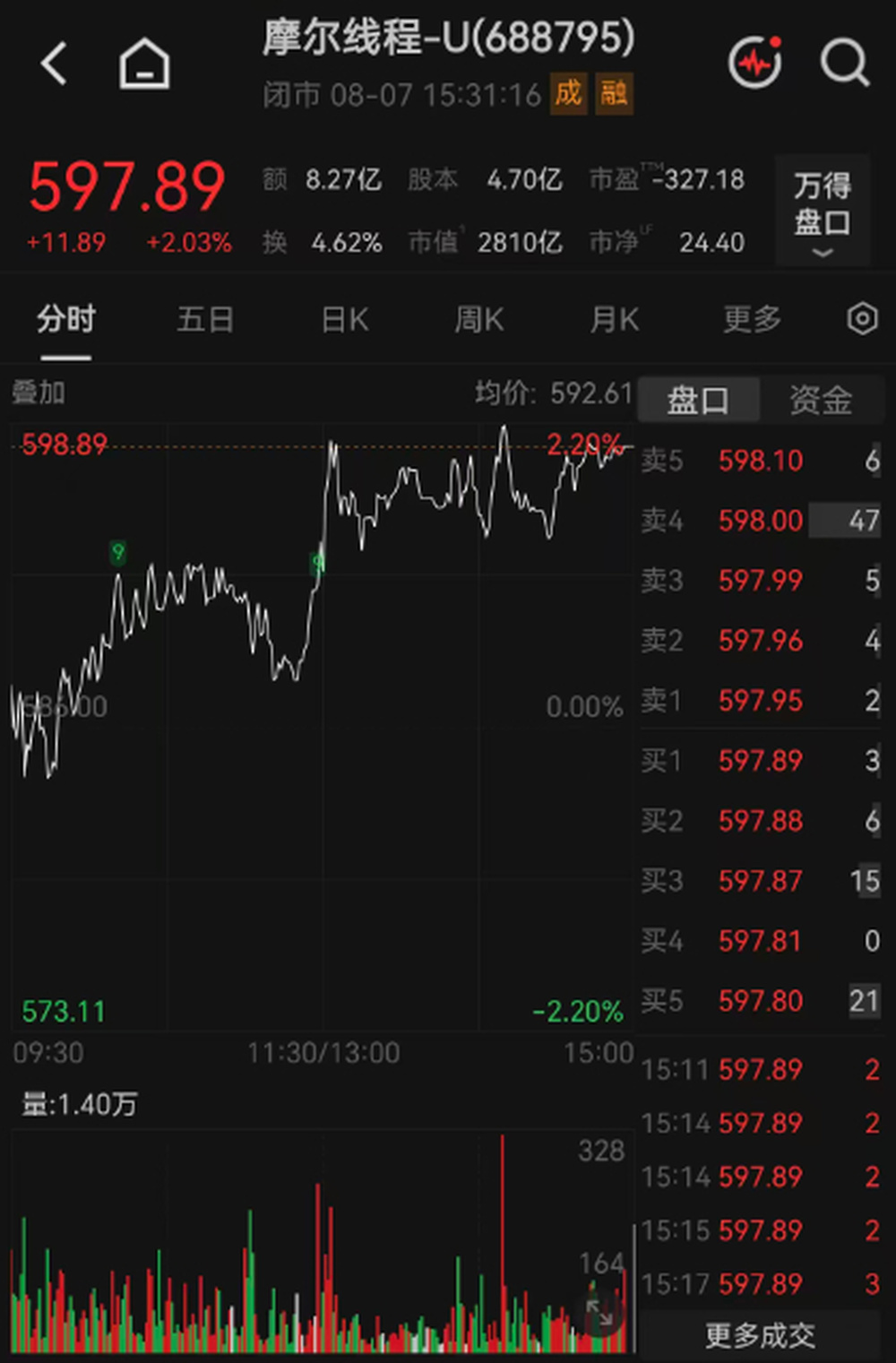
Task: Switch to the 资金 tab
Action: point(821,400)
